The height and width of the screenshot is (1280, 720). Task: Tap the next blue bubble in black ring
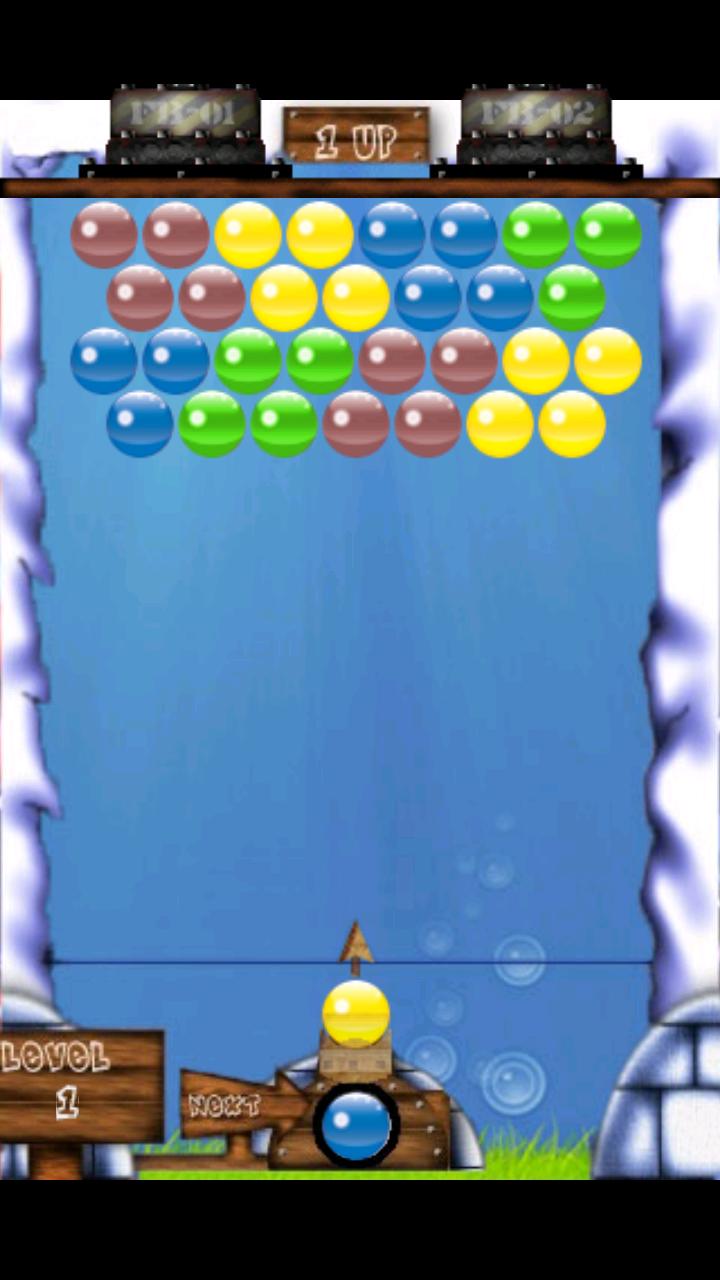click(x=356, y=1125)
